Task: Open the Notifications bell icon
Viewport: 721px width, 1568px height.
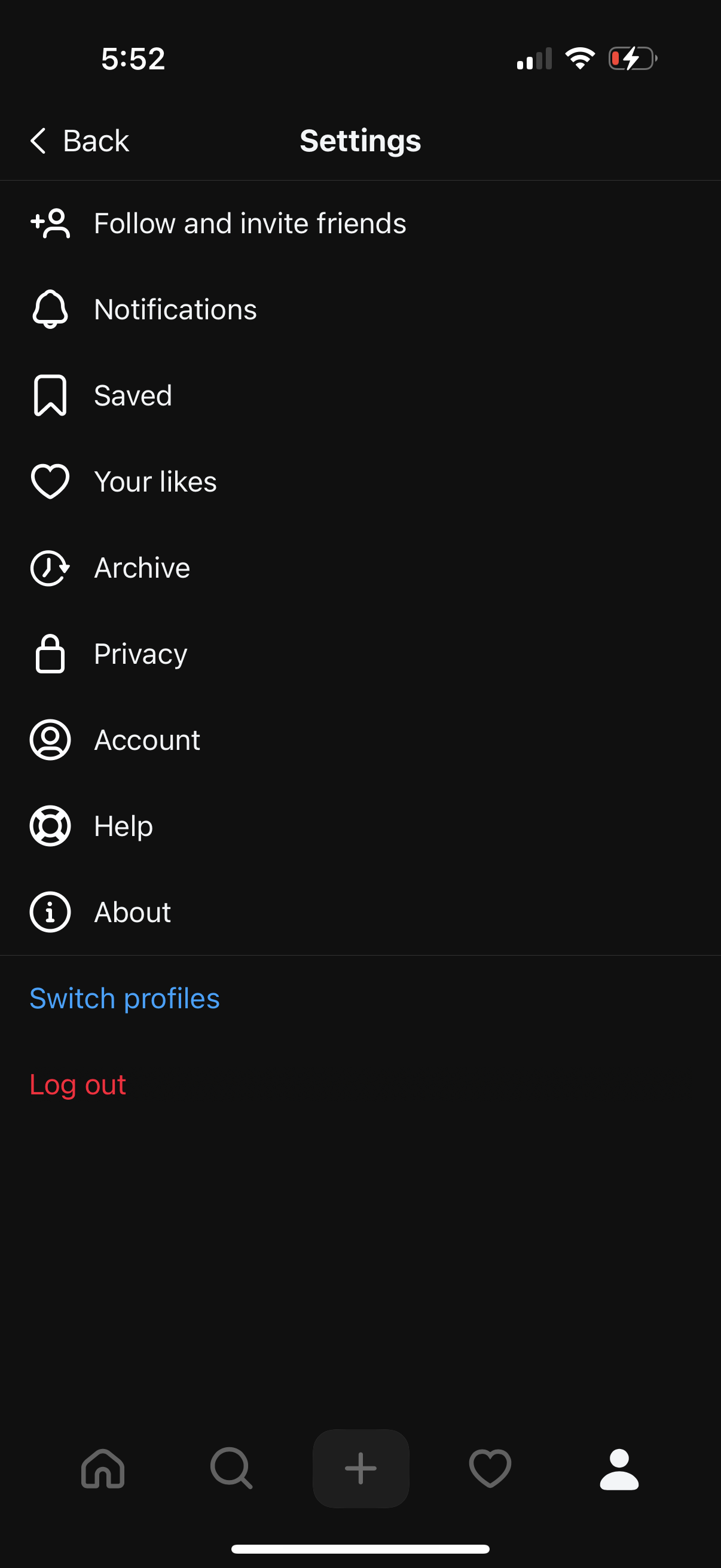Action: (50, 309)
